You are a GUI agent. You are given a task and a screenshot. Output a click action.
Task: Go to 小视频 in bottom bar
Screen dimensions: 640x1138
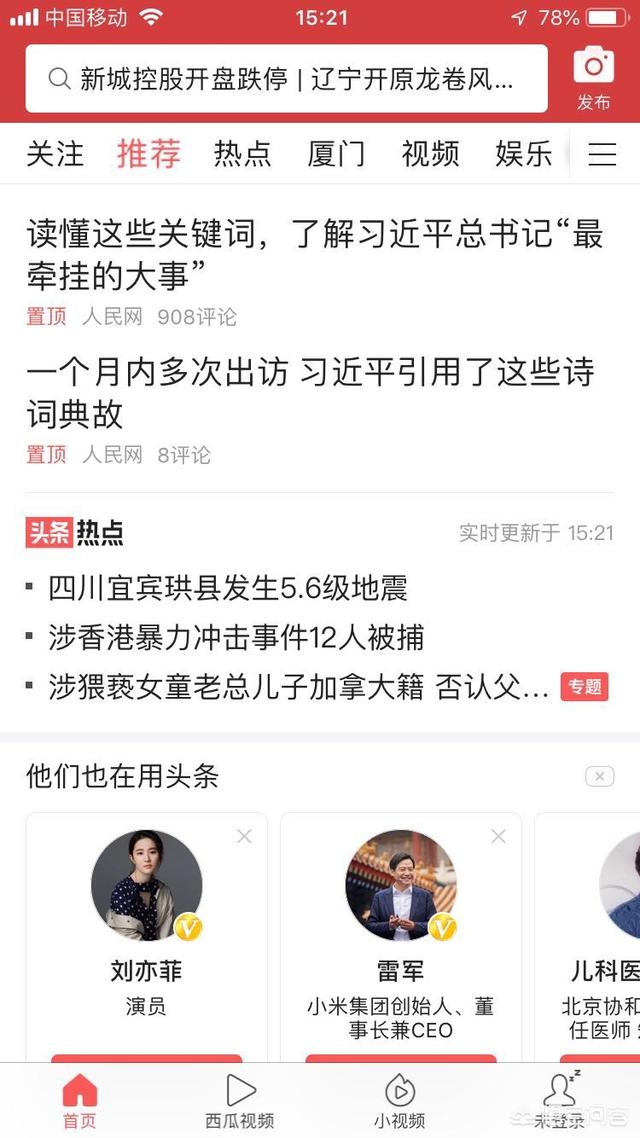tap(400, 1100)
